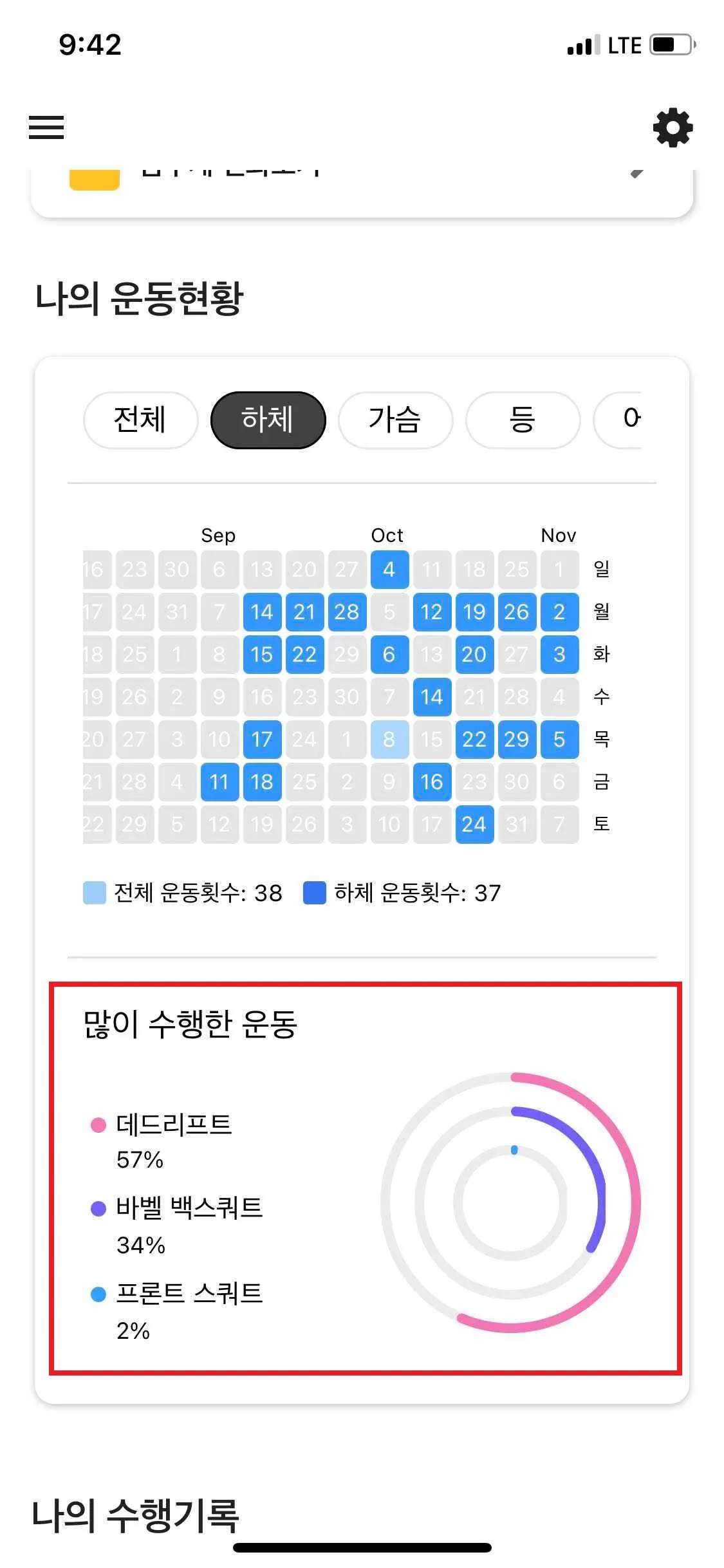Select September 17 on the calendar
Viewport: 724px width, 1568px height.
[x=262, y=740]
